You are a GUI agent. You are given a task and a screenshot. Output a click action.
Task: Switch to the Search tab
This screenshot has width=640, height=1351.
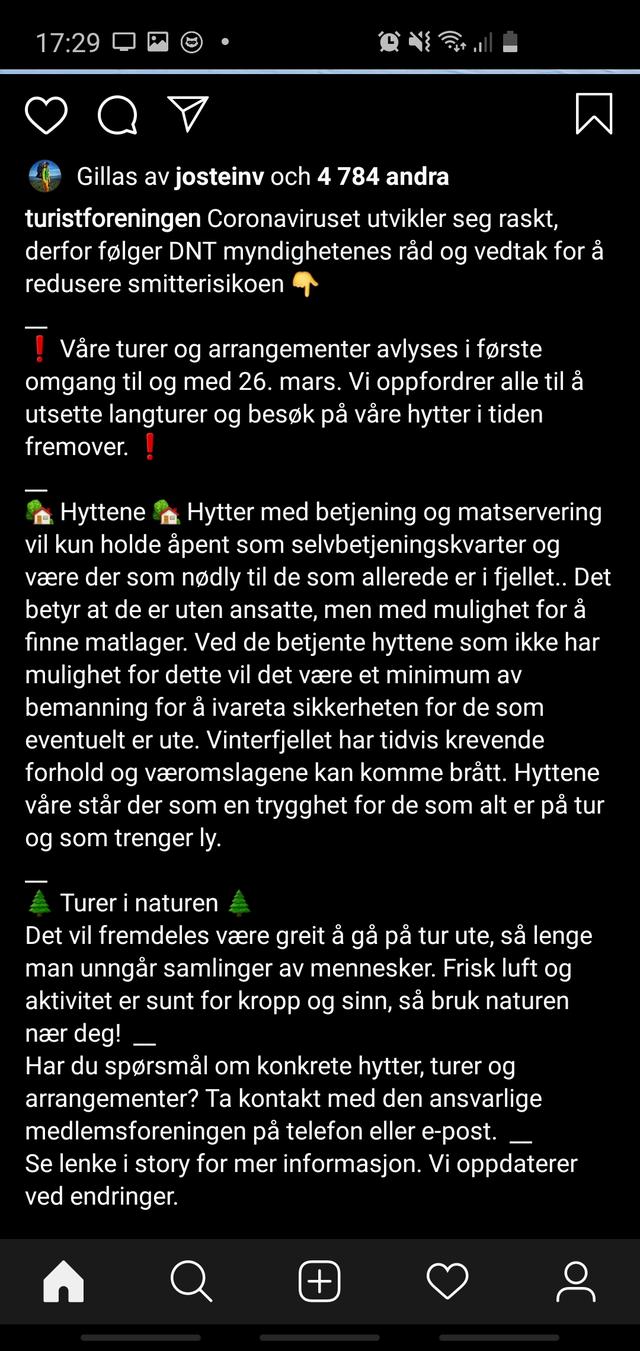191,1281
